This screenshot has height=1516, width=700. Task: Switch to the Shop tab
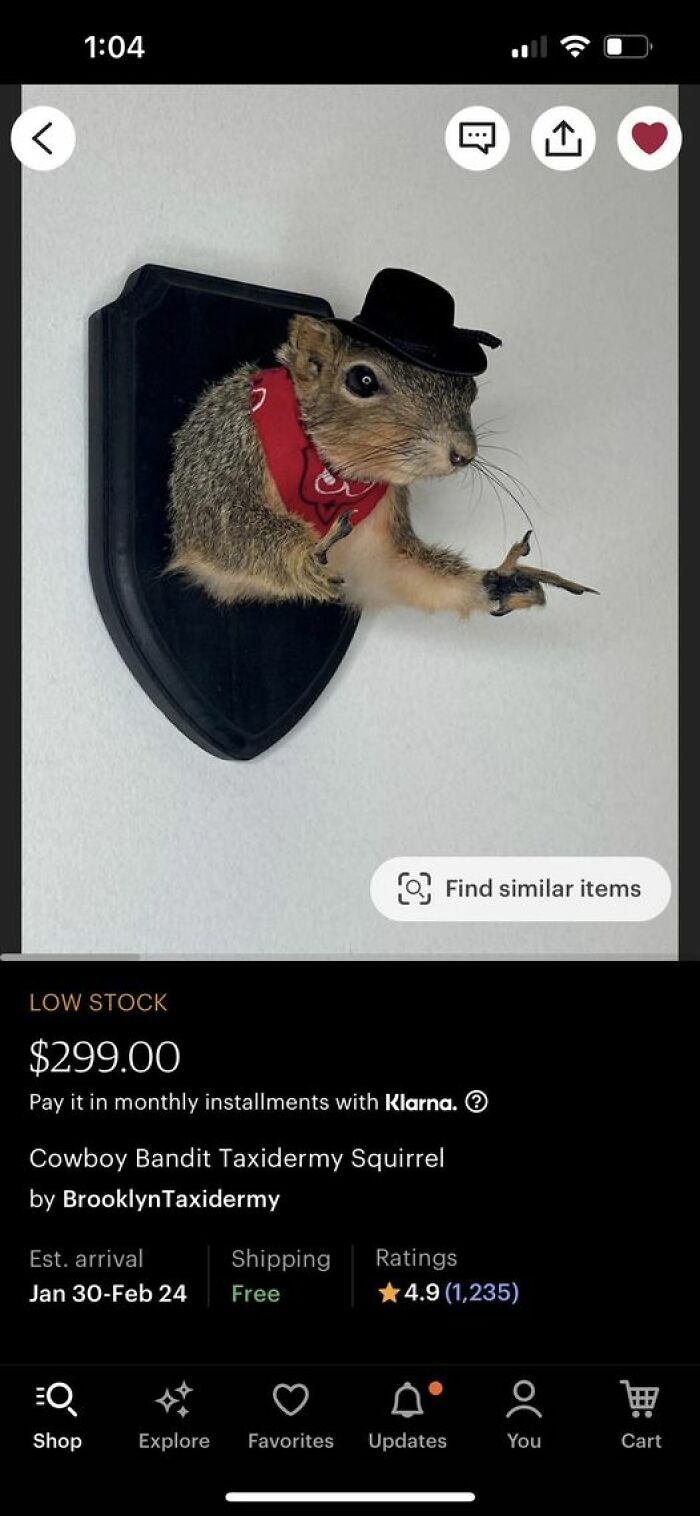(x=56, y=1415)
